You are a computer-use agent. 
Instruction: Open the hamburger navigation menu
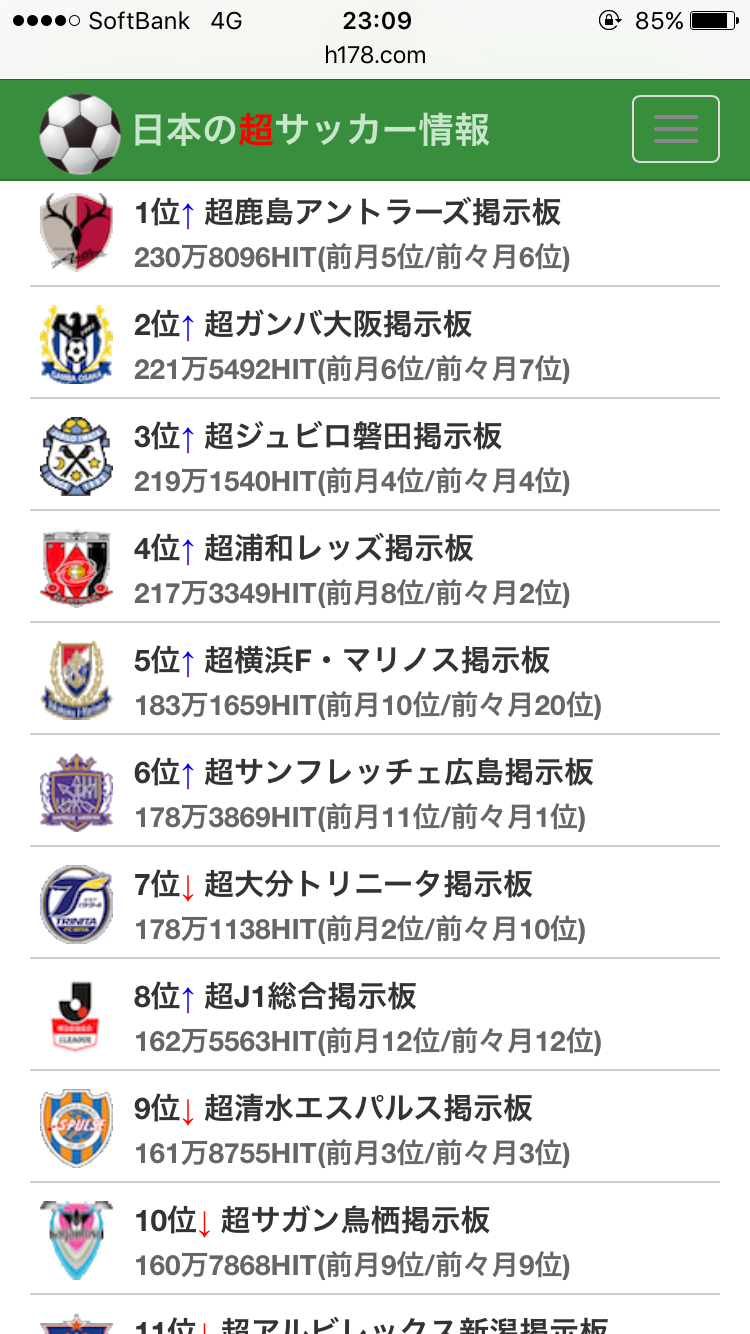(675, 129)
